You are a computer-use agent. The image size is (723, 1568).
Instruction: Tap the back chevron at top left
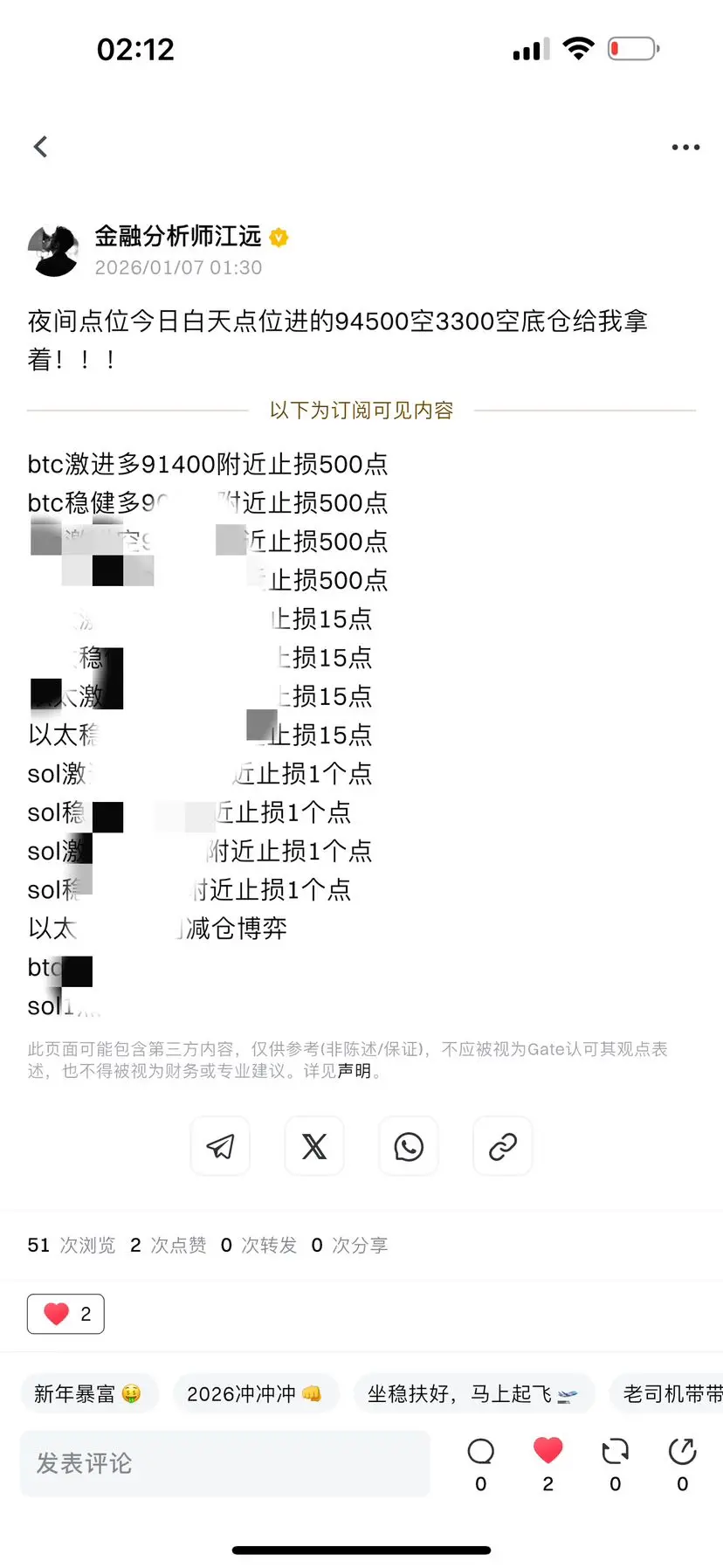point(40,146)
